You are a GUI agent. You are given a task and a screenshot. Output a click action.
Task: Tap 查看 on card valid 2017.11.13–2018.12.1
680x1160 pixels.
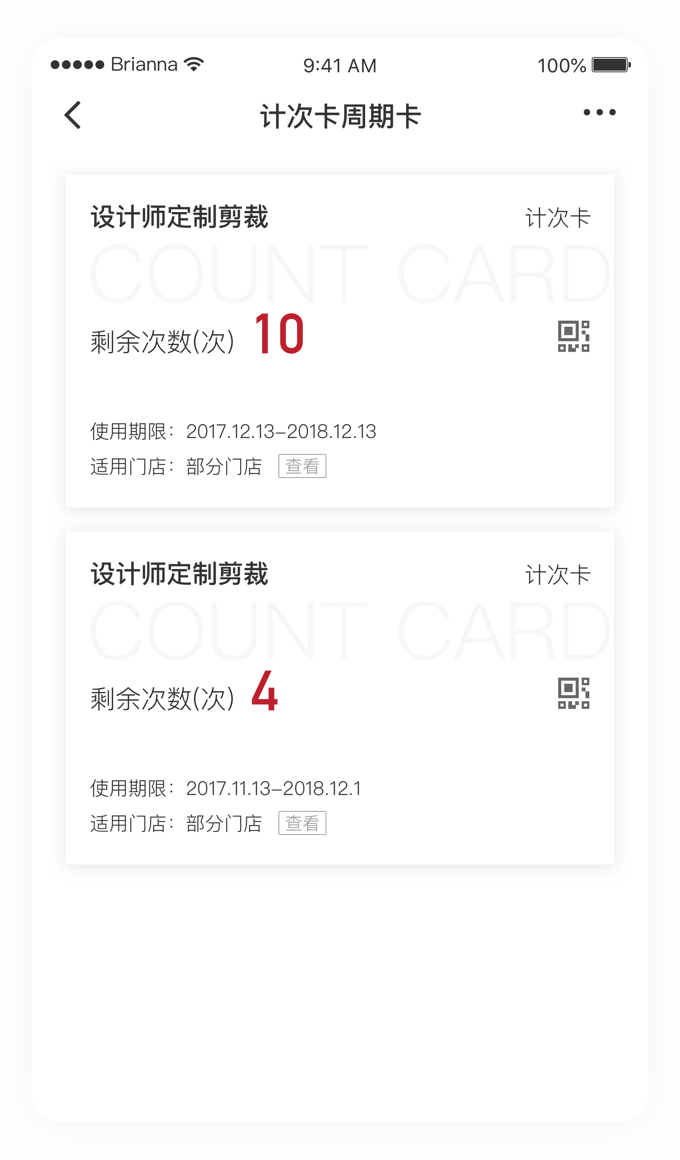[x=302, y=824]
